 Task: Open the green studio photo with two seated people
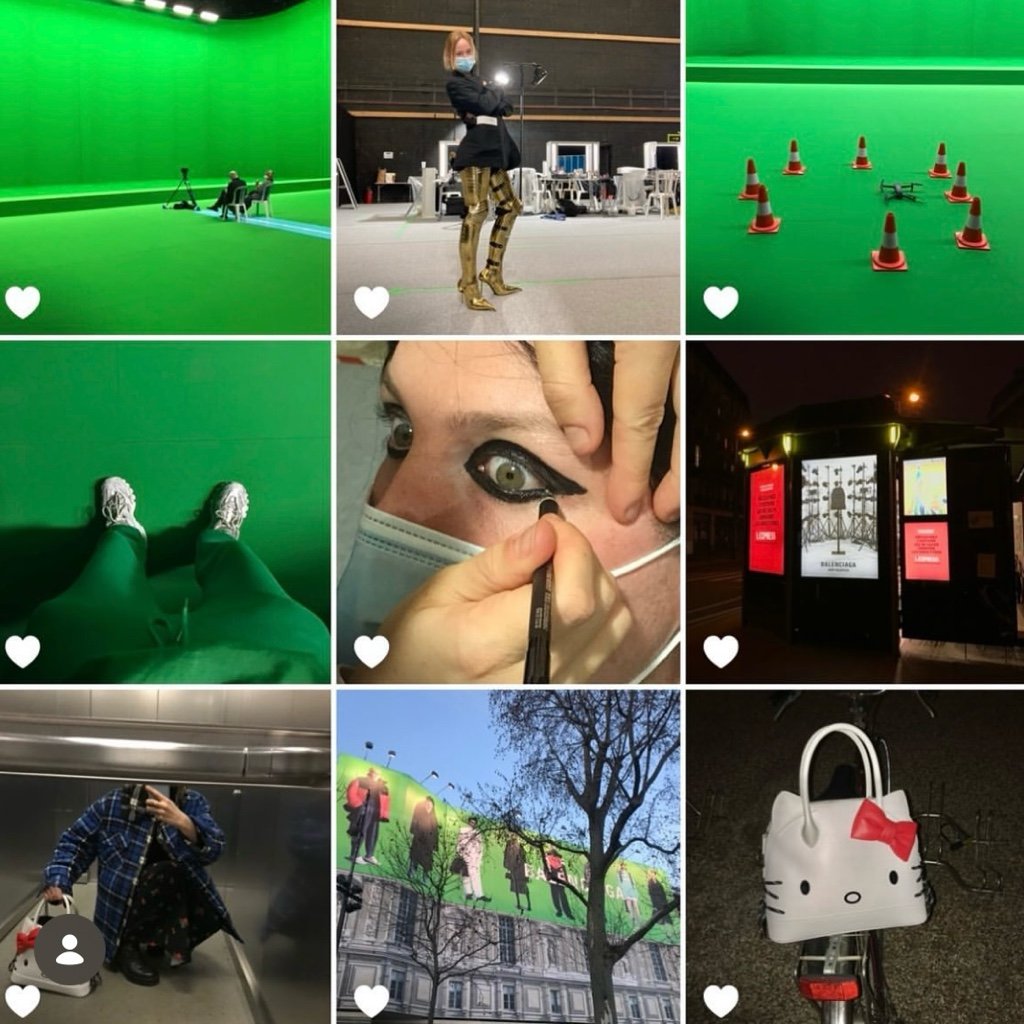[x=165, y=167]
